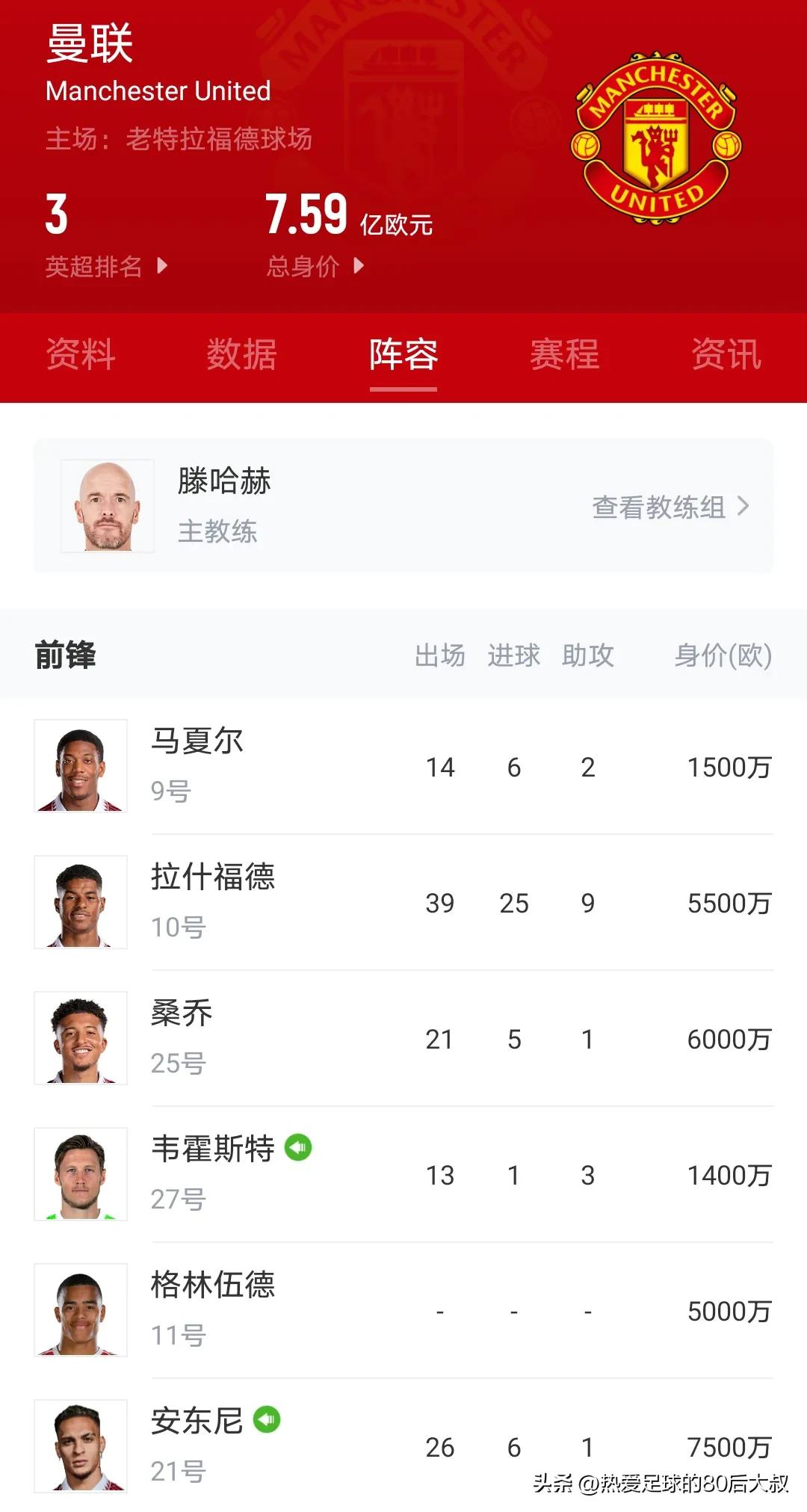Open the 赛程 fixtures tab
The height and width of the screenshot is (1512, 807).
563,357
